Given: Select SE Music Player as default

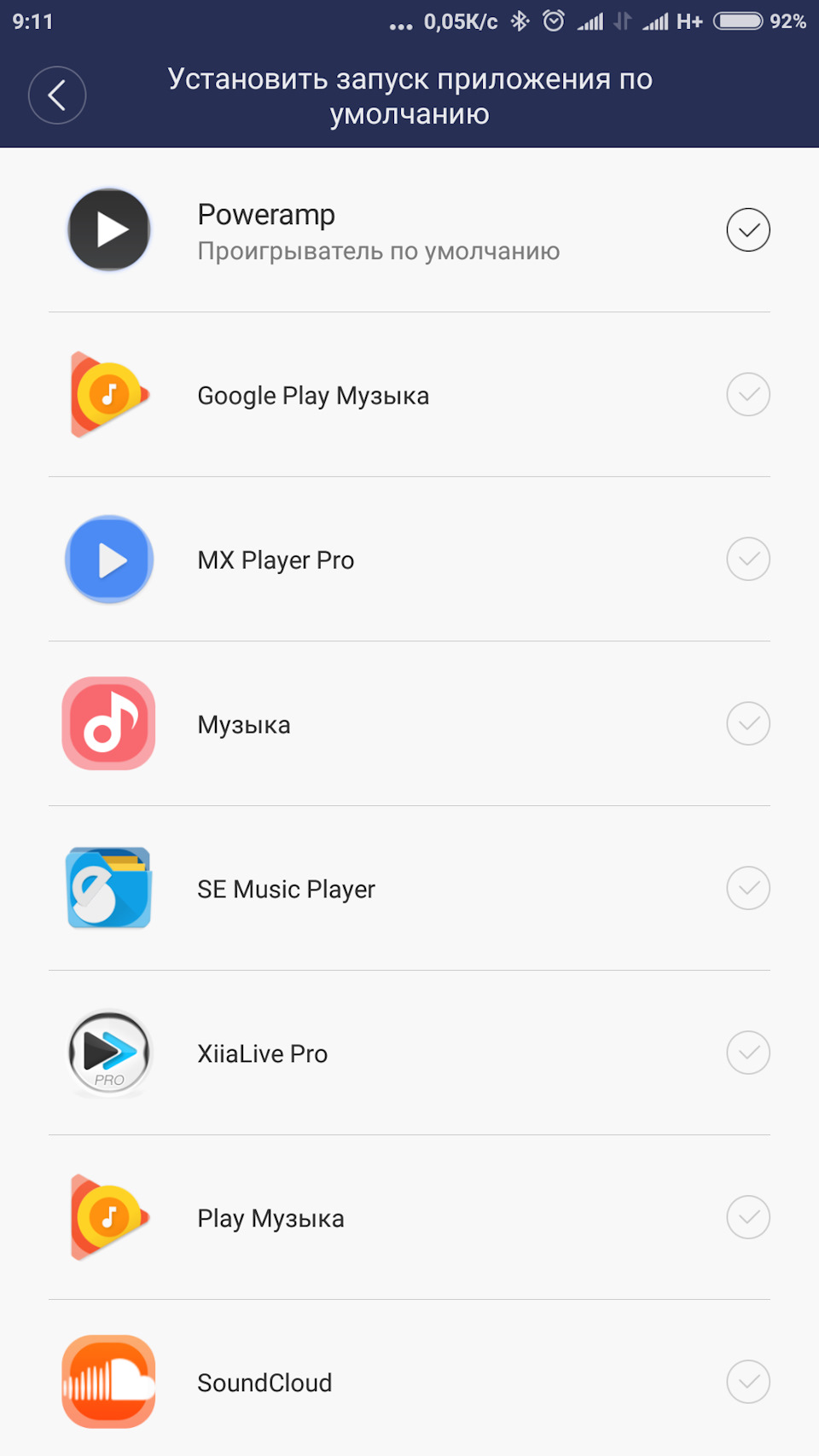Looking at the screenshot, I should coord(409,889).
